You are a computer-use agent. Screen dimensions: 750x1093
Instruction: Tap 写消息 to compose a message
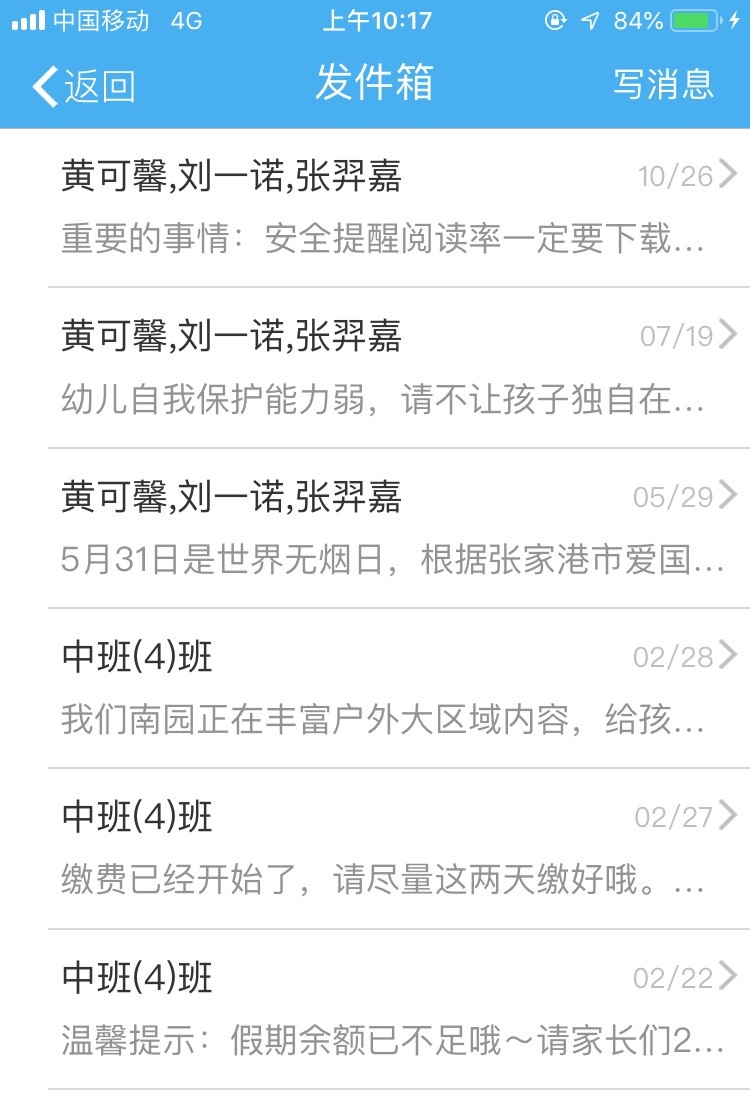[x=663, y=85]
